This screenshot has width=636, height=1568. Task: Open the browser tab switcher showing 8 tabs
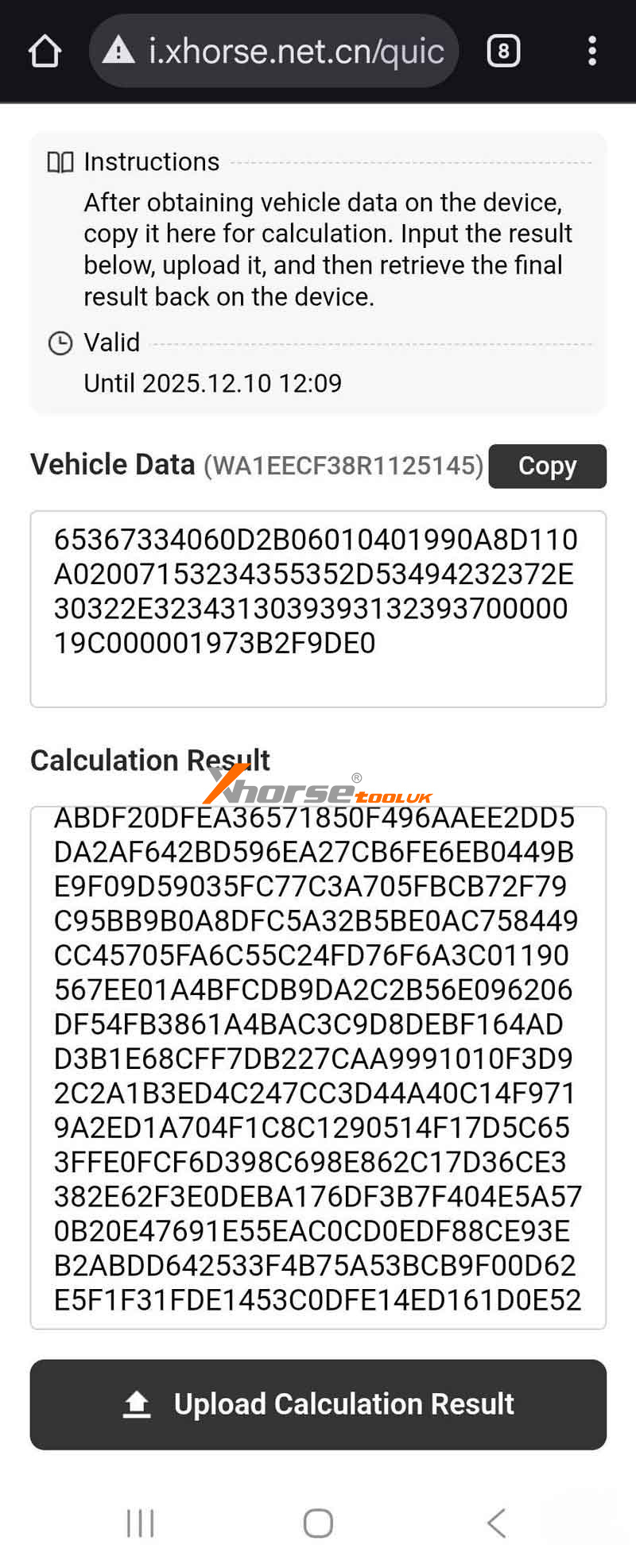pos(503,50)
